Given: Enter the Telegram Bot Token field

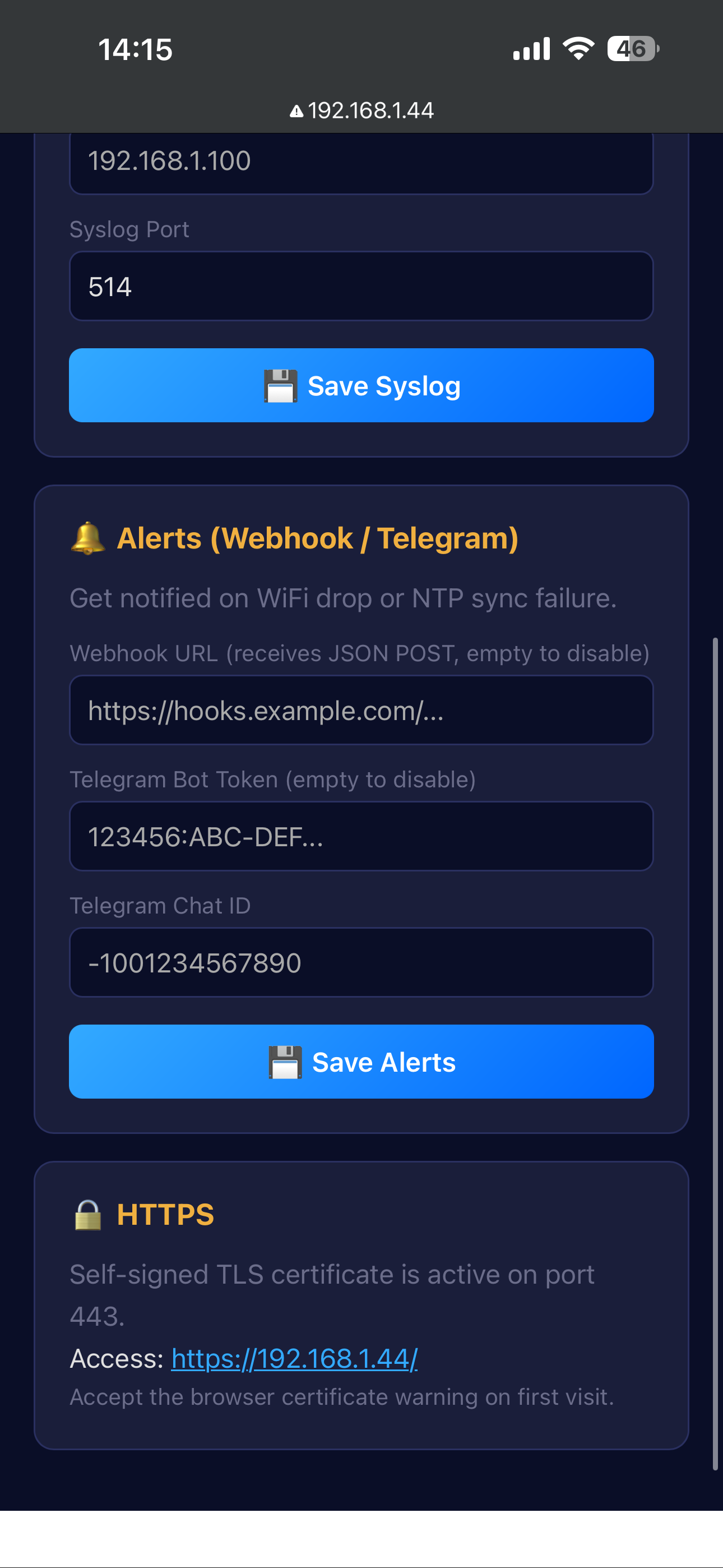Looking at the screenshot, I should [361, 836].
